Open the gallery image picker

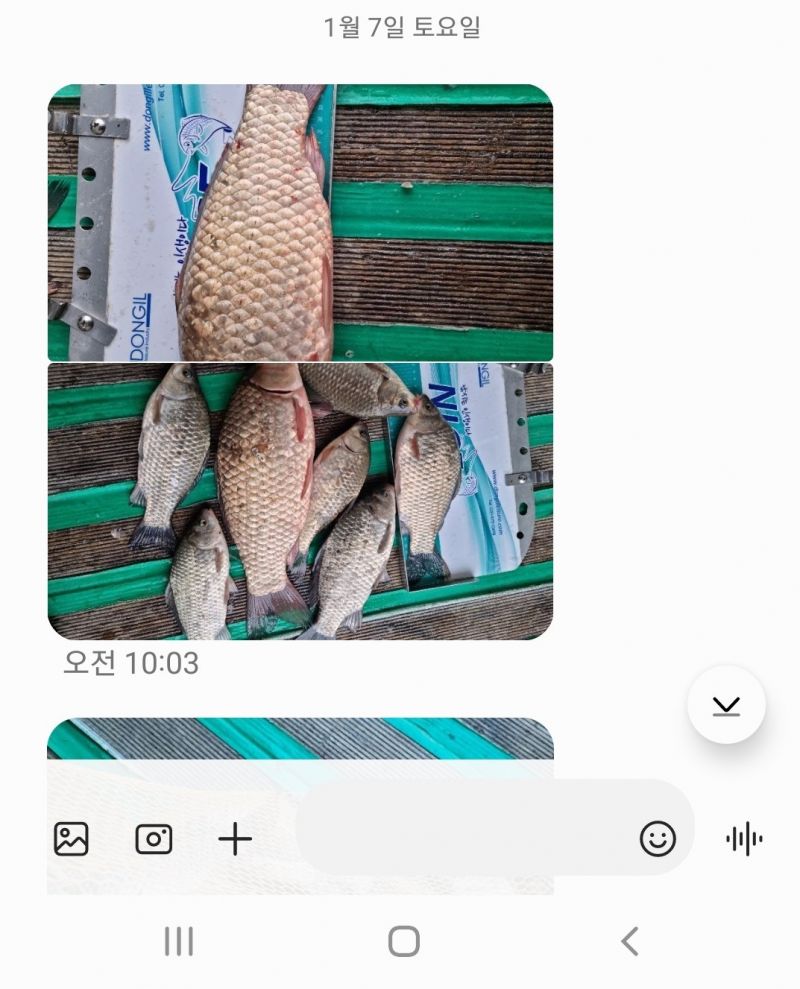71,838
